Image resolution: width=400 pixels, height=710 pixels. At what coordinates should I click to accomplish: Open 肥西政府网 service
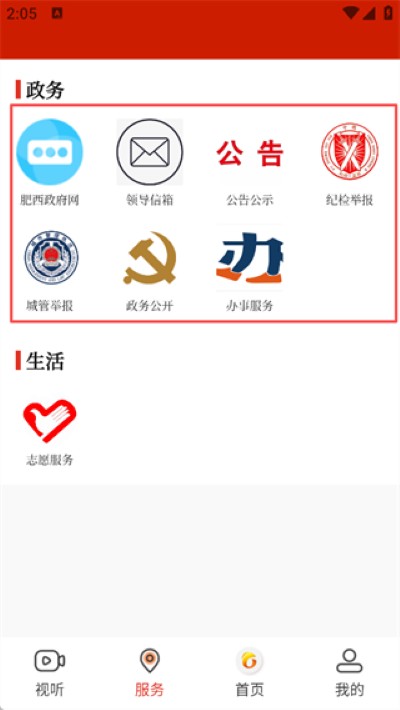(x=50, y=162)
